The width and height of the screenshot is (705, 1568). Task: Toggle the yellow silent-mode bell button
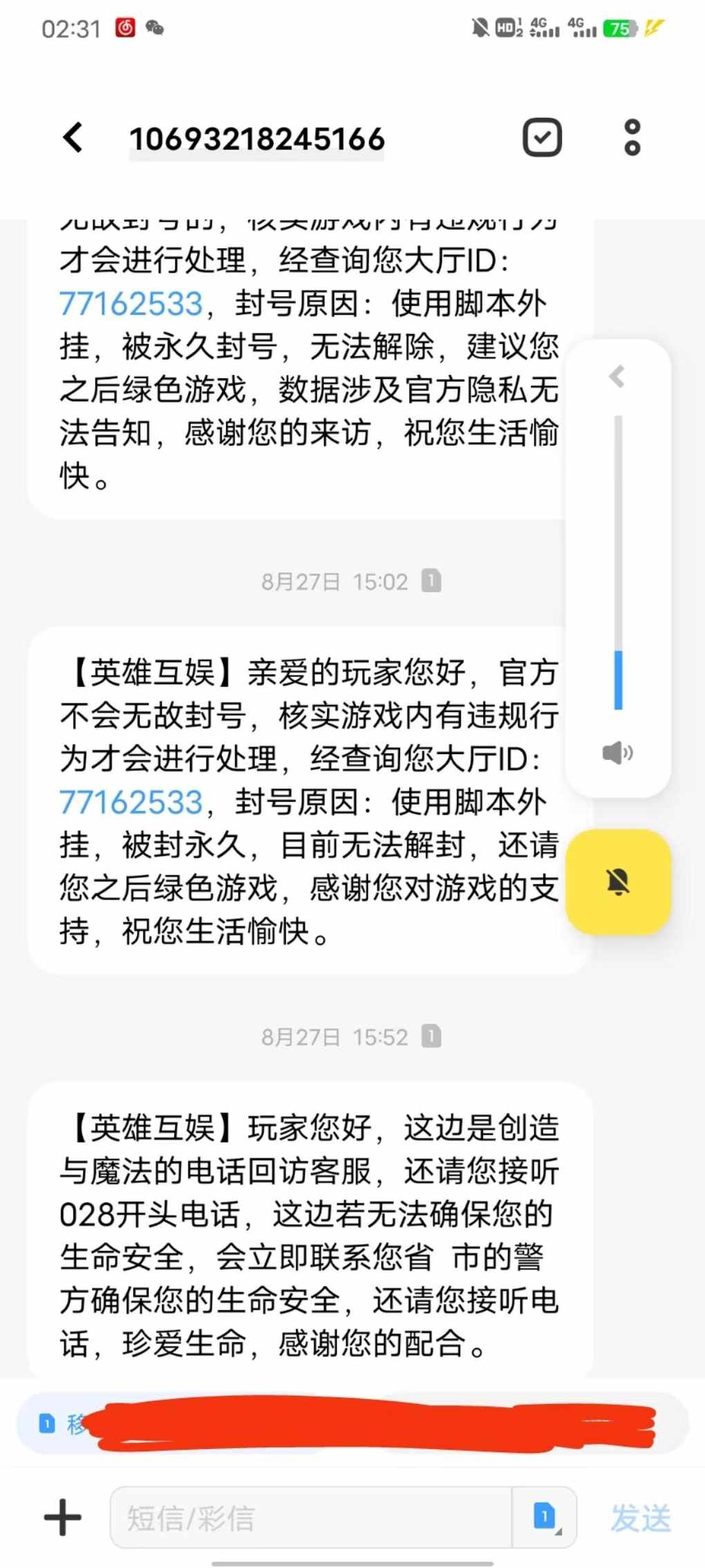click(618, 882)
